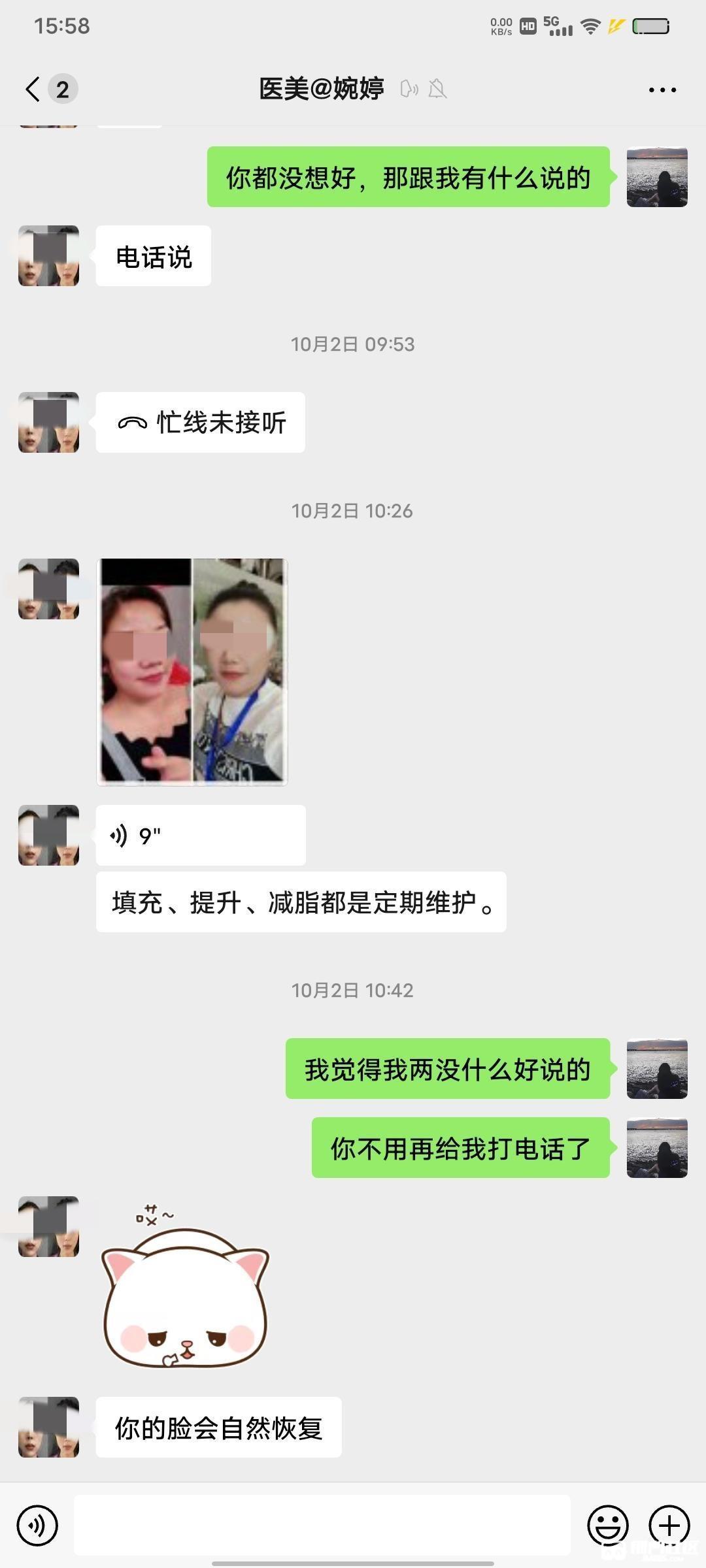Focus the message text field

pos(322,1526)
